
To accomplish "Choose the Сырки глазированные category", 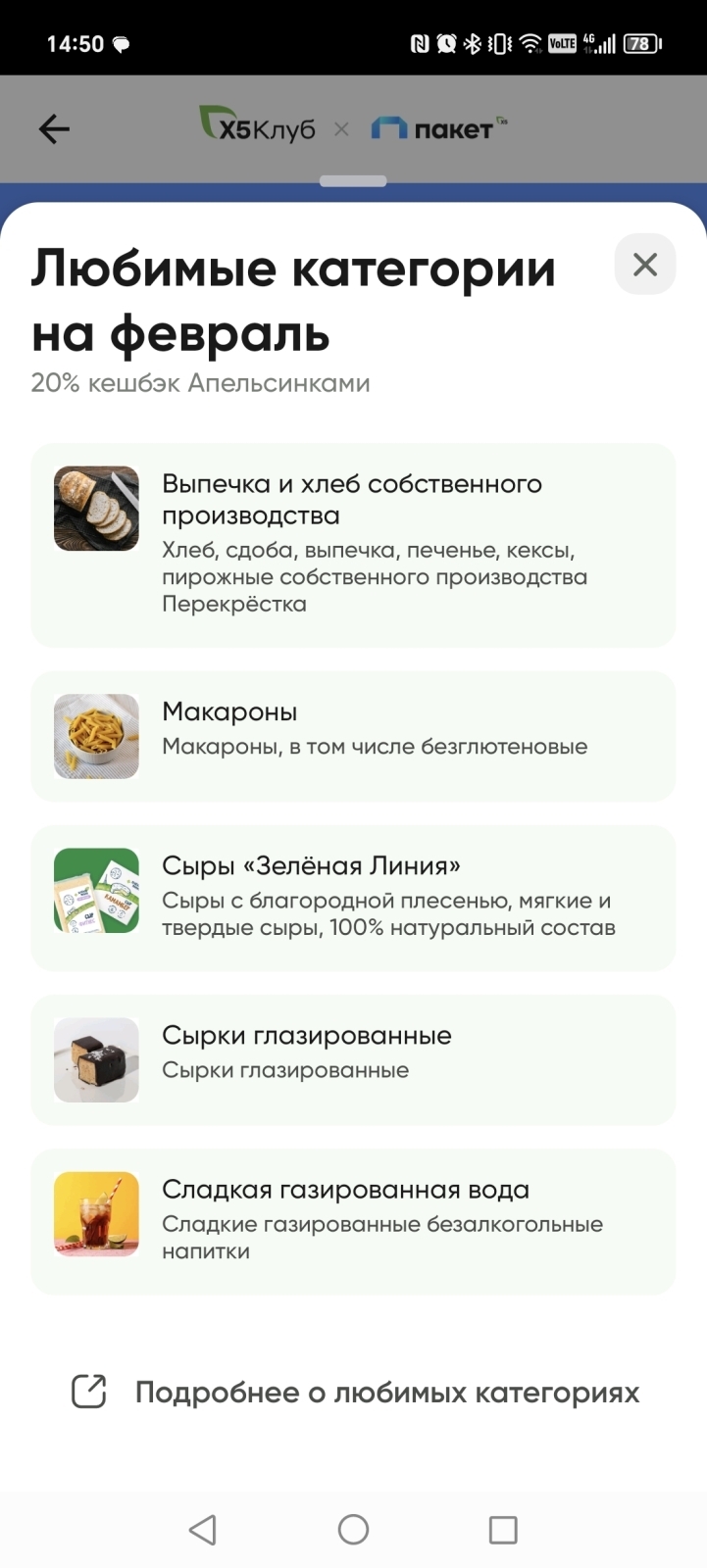I will [x=353, y=1059].
